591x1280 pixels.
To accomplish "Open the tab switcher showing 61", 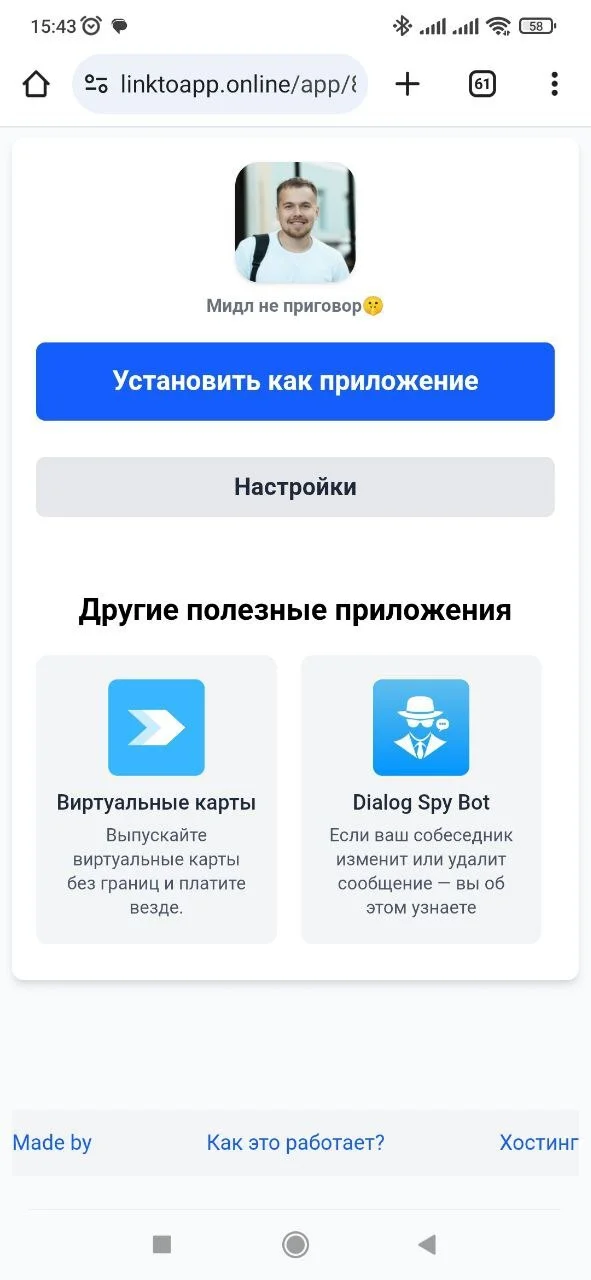I will pyautogui.click(x=482, y=84).
